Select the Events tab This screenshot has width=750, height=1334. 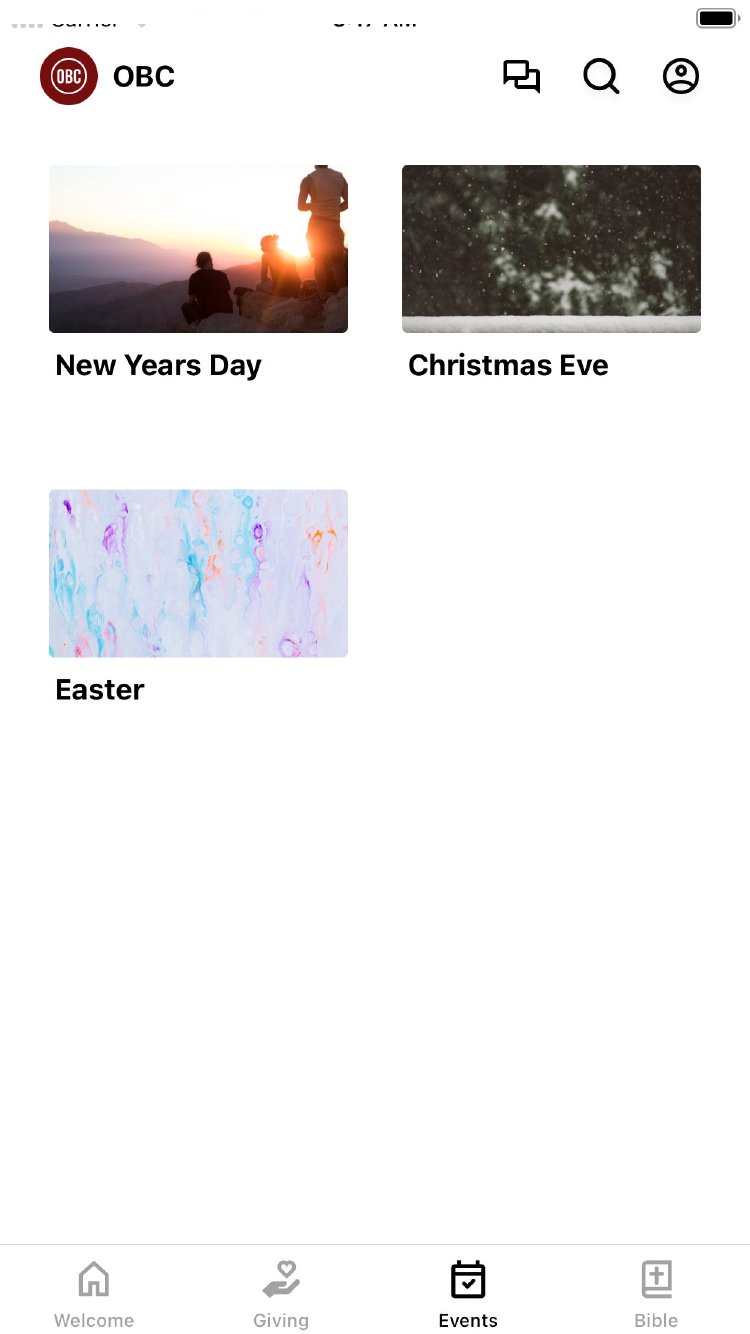[468, 1294]
